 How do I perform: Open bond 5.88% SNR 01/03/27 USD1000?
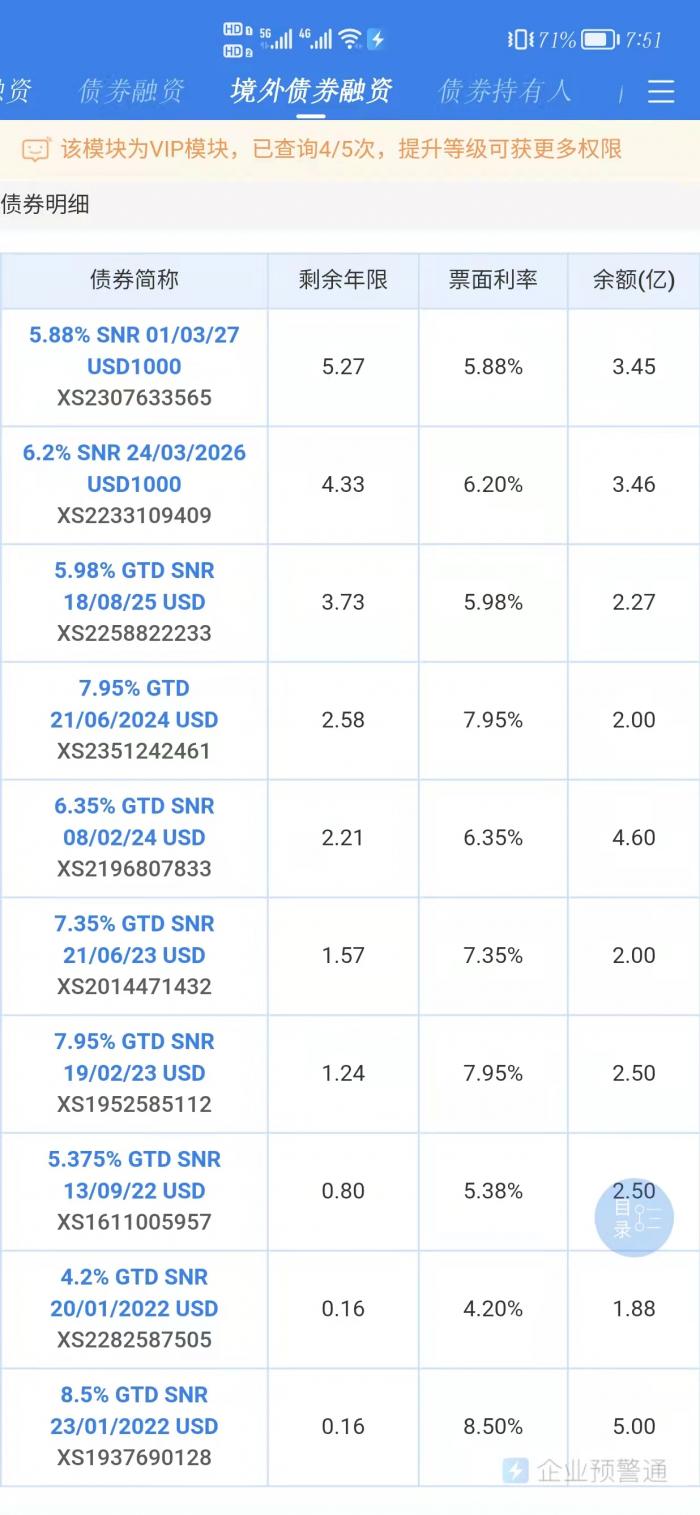(x=134, y=350)
